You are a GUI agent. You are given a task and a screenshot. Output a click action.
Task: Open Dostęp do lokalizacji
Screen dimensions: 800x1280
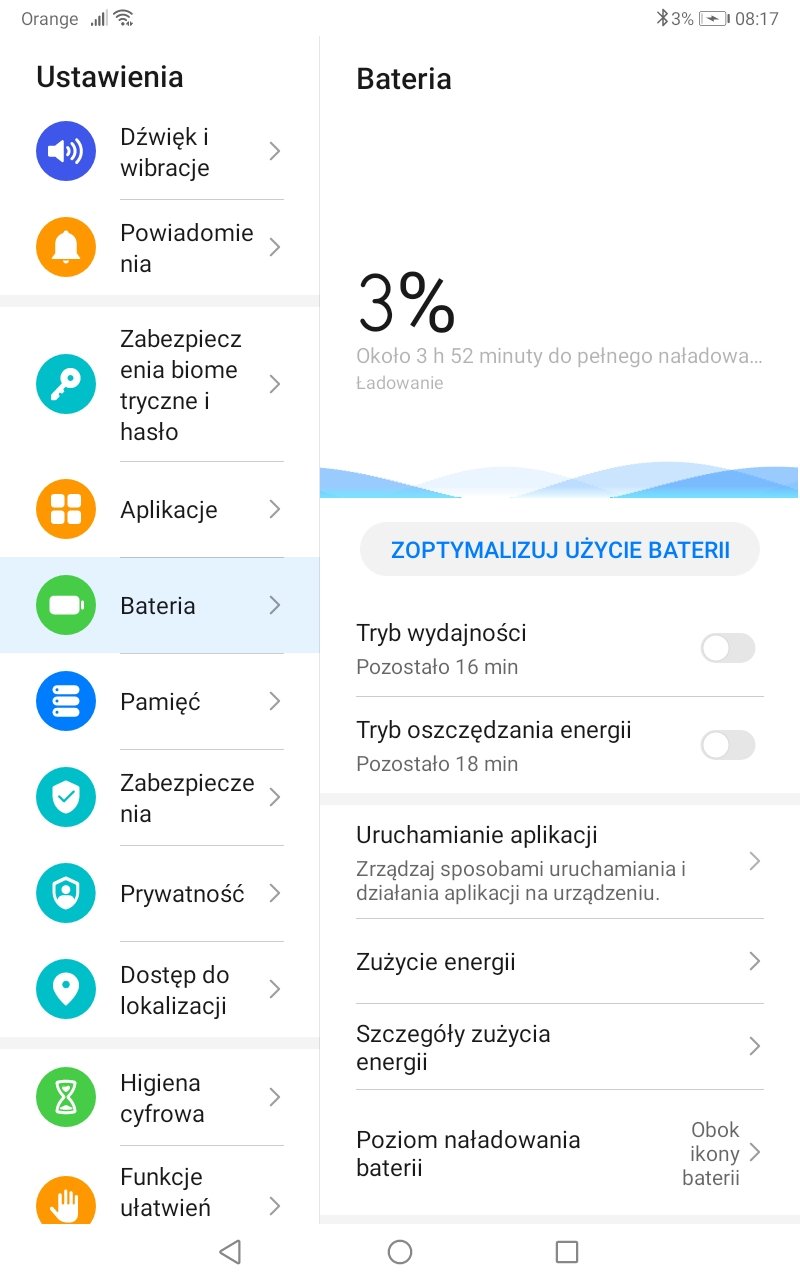point(160,990)
